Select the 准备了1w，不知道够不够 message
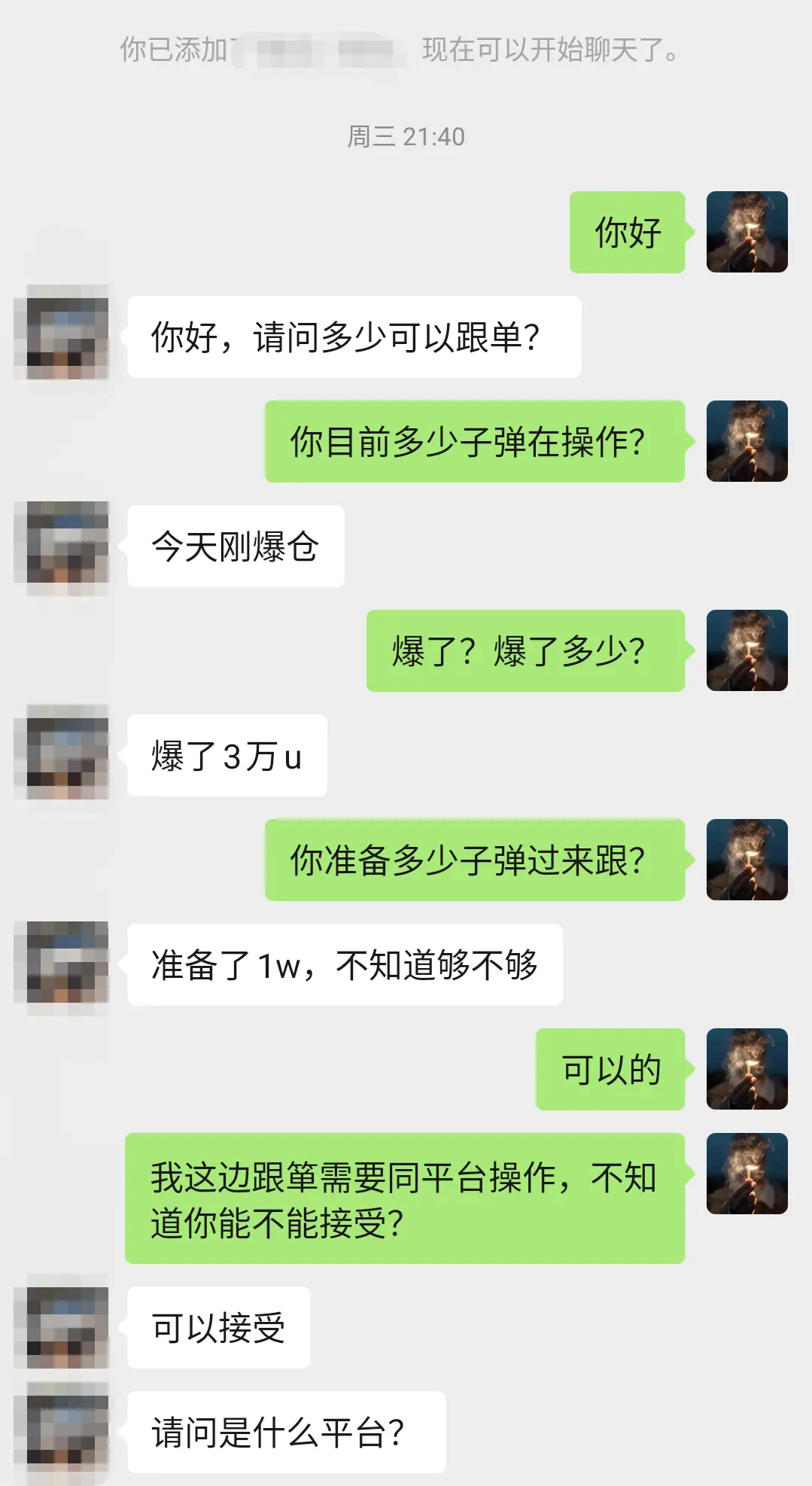Image resolution: width=812 pixels, height=1486 pixels. click(342, 964)
